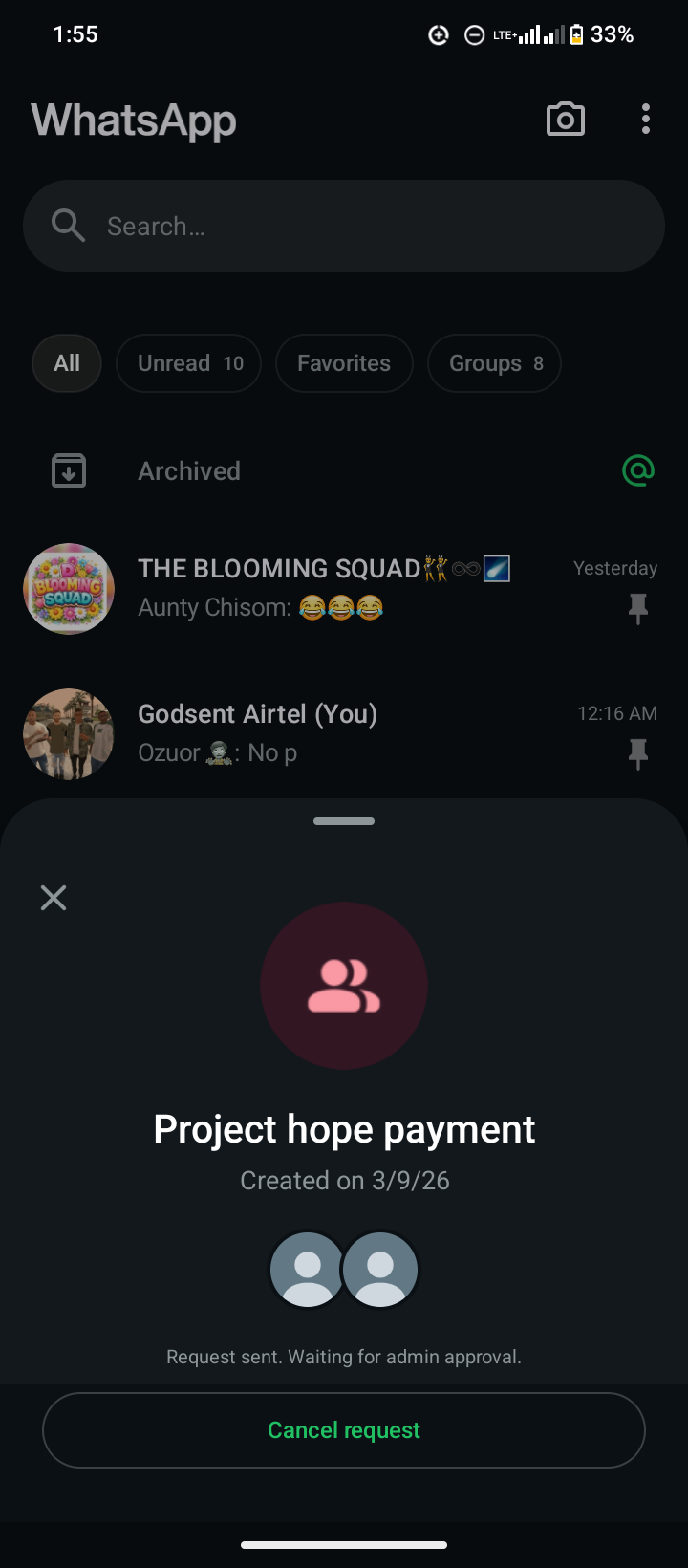Close the Project hope payment sheet
The width and height of the screenshot is (688, 1568).
point(54,898)
